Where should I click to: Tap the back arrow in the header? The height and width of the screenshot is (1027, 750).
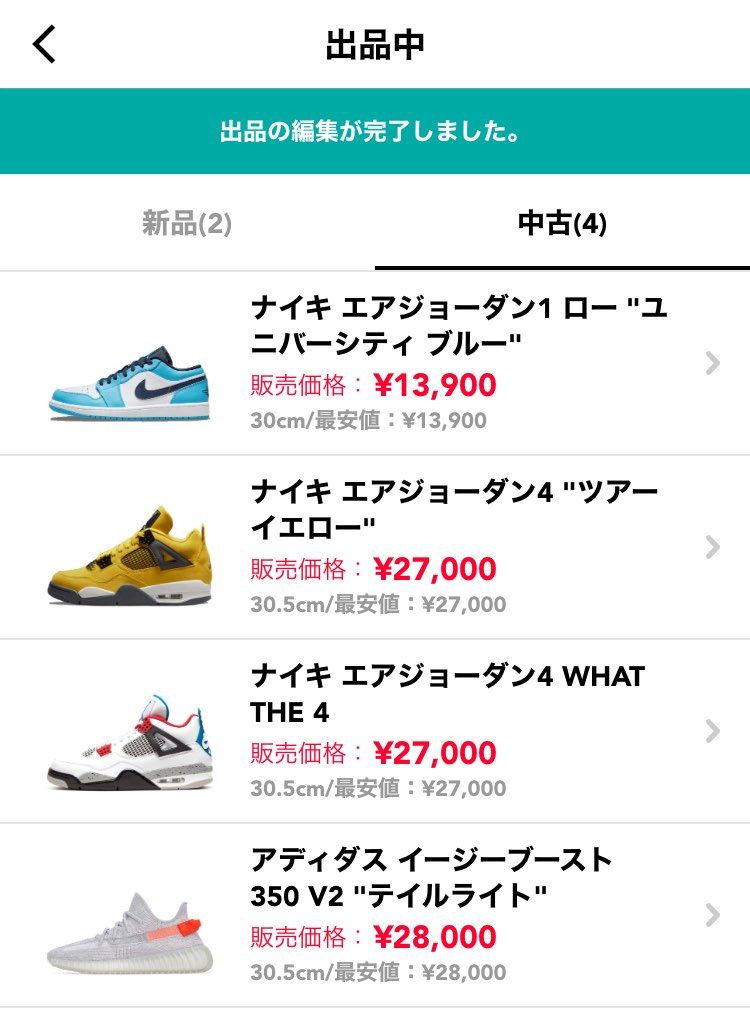[x=42, y=43]
